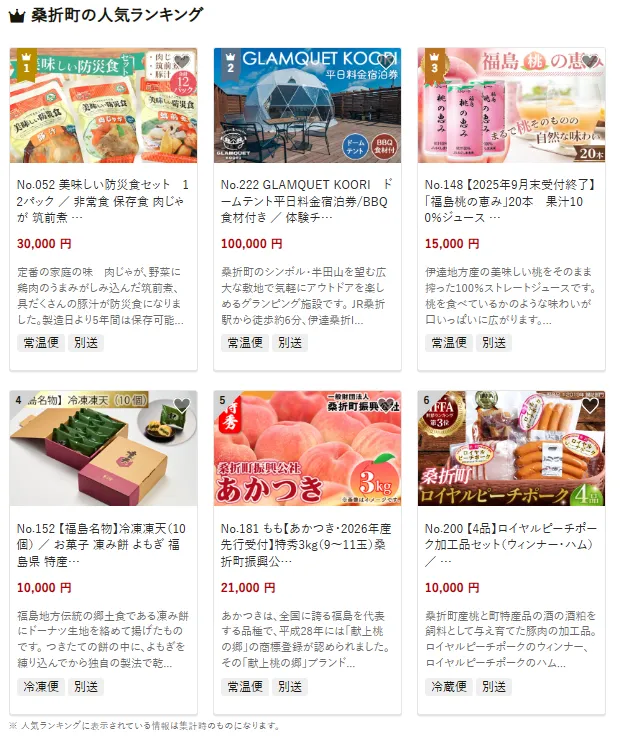Favorite the 福島桃の恵み juice item

(589, 62)
